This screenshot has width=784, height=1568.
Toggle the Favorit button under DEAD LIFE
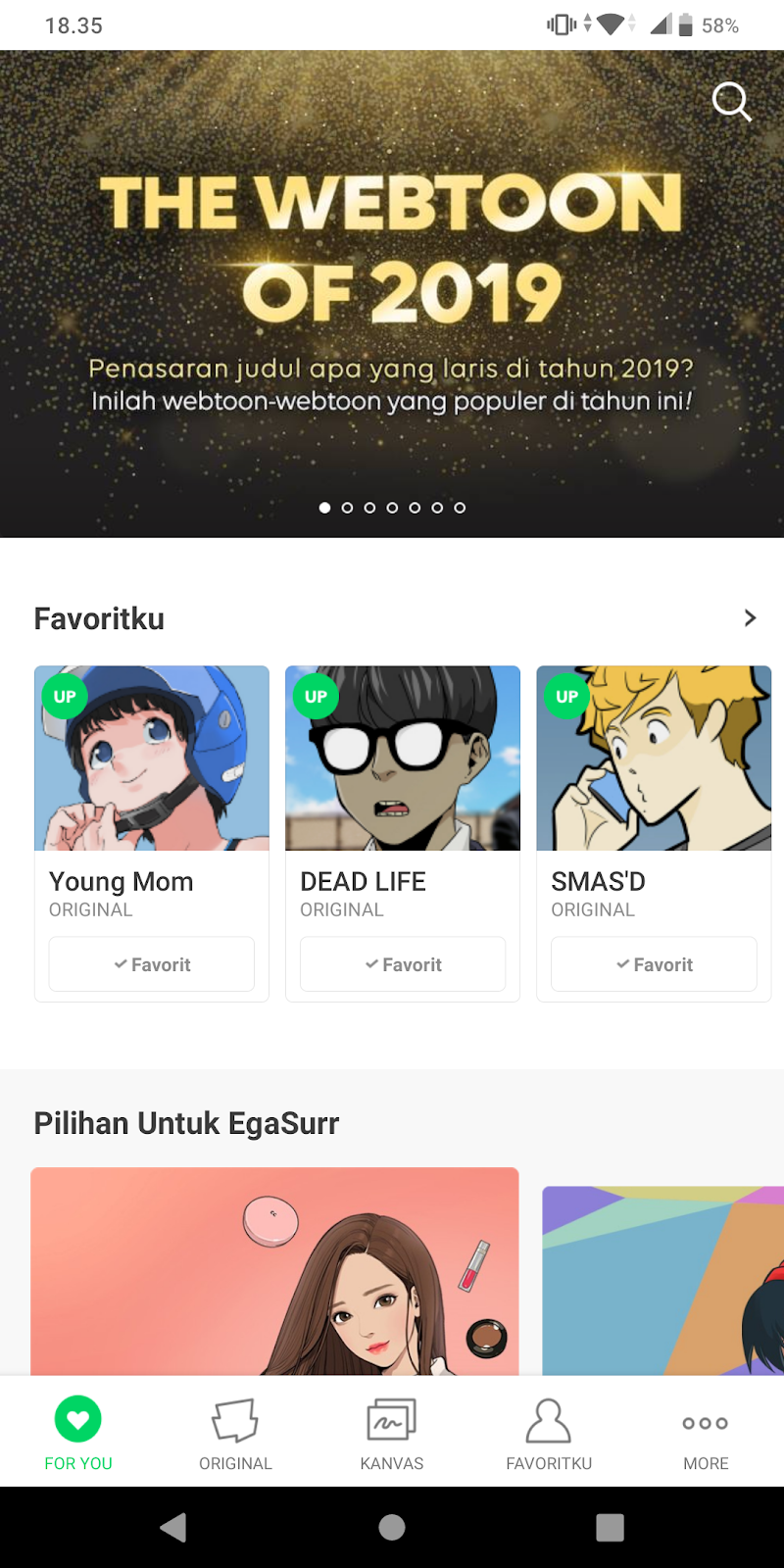click(x=403, y=964)
